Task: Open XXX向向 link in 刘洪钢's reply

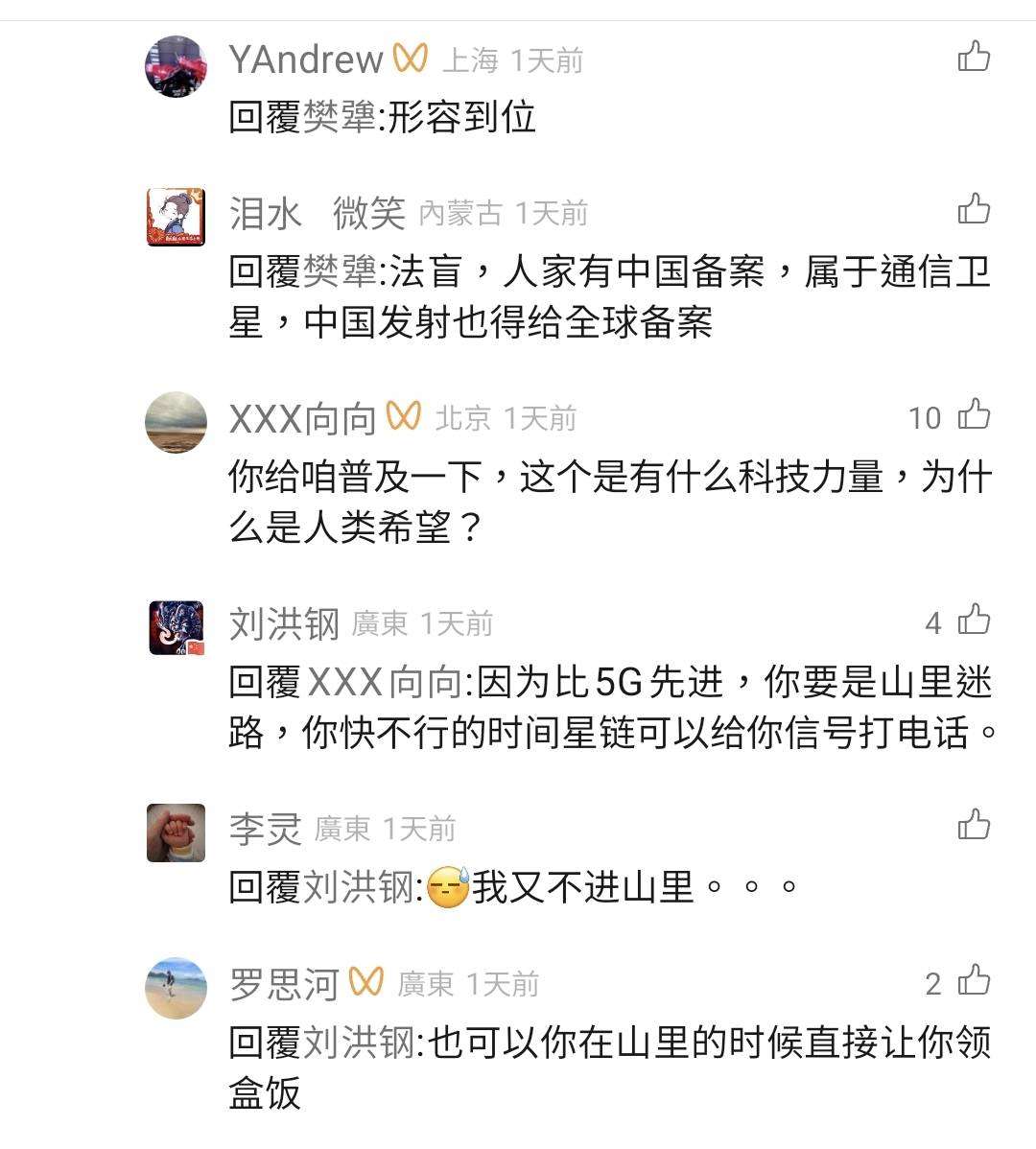Action: coord(386,683)
